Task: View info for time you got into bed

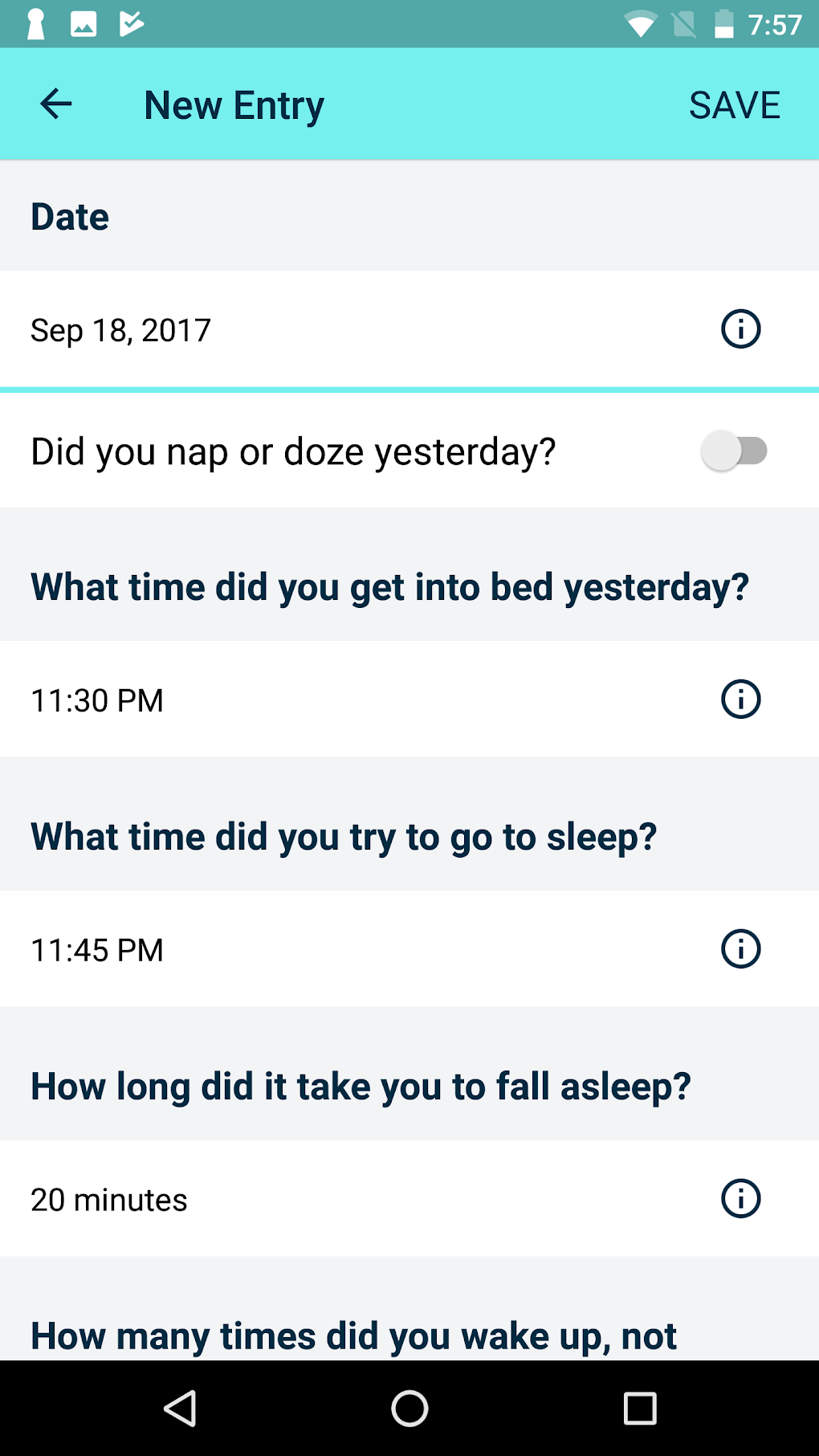Action: click(740, 699)
